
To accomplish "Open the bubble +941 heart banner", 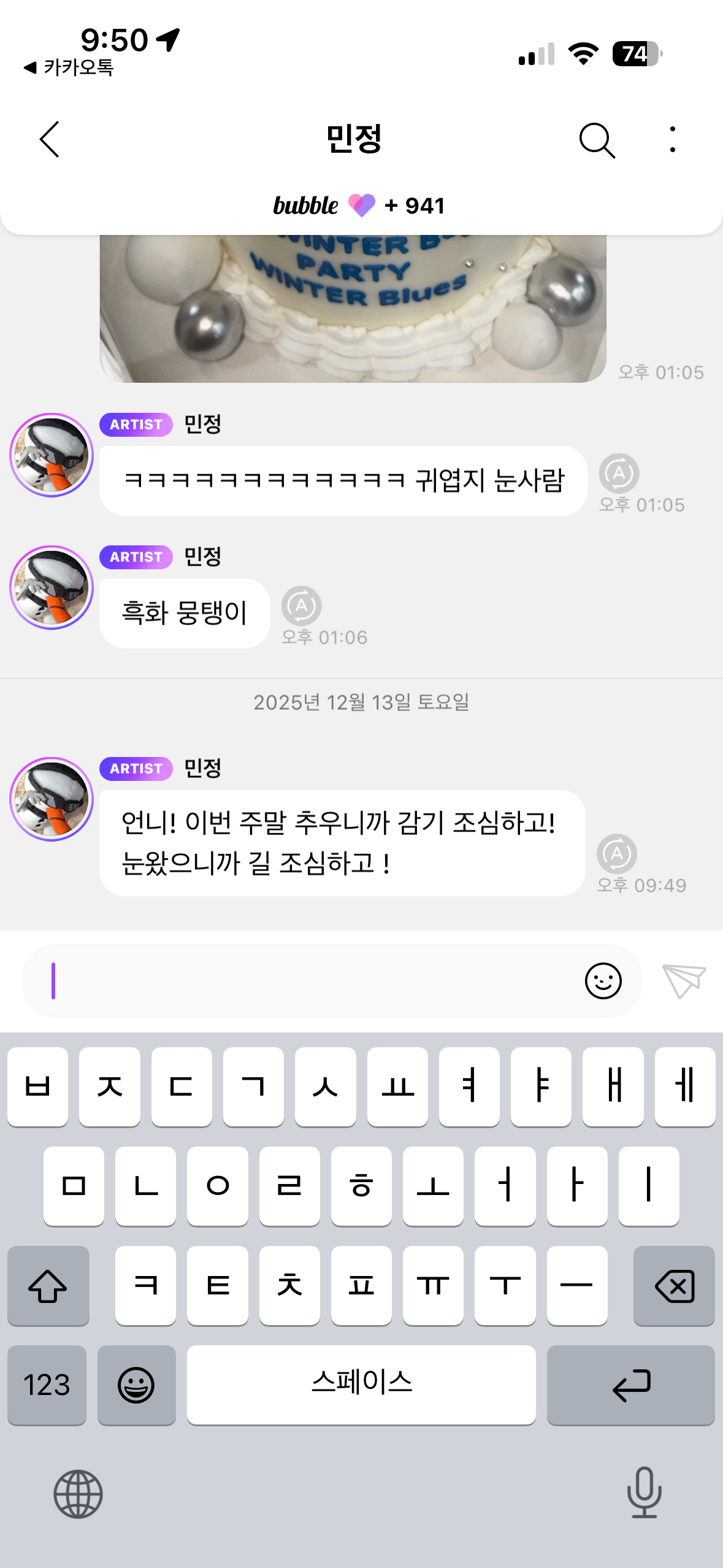I will (359, 206).
